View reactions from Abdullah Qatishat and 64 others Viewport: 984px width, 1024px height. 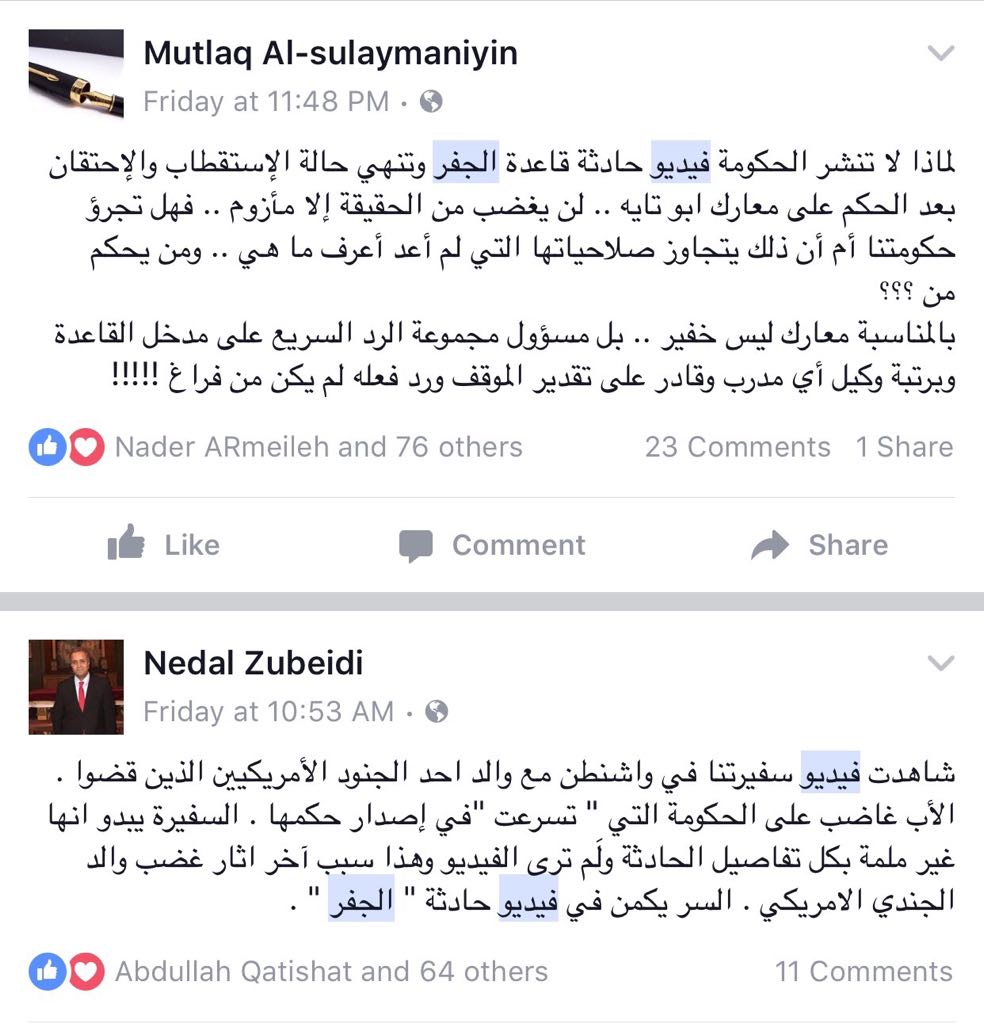point(331,971)
